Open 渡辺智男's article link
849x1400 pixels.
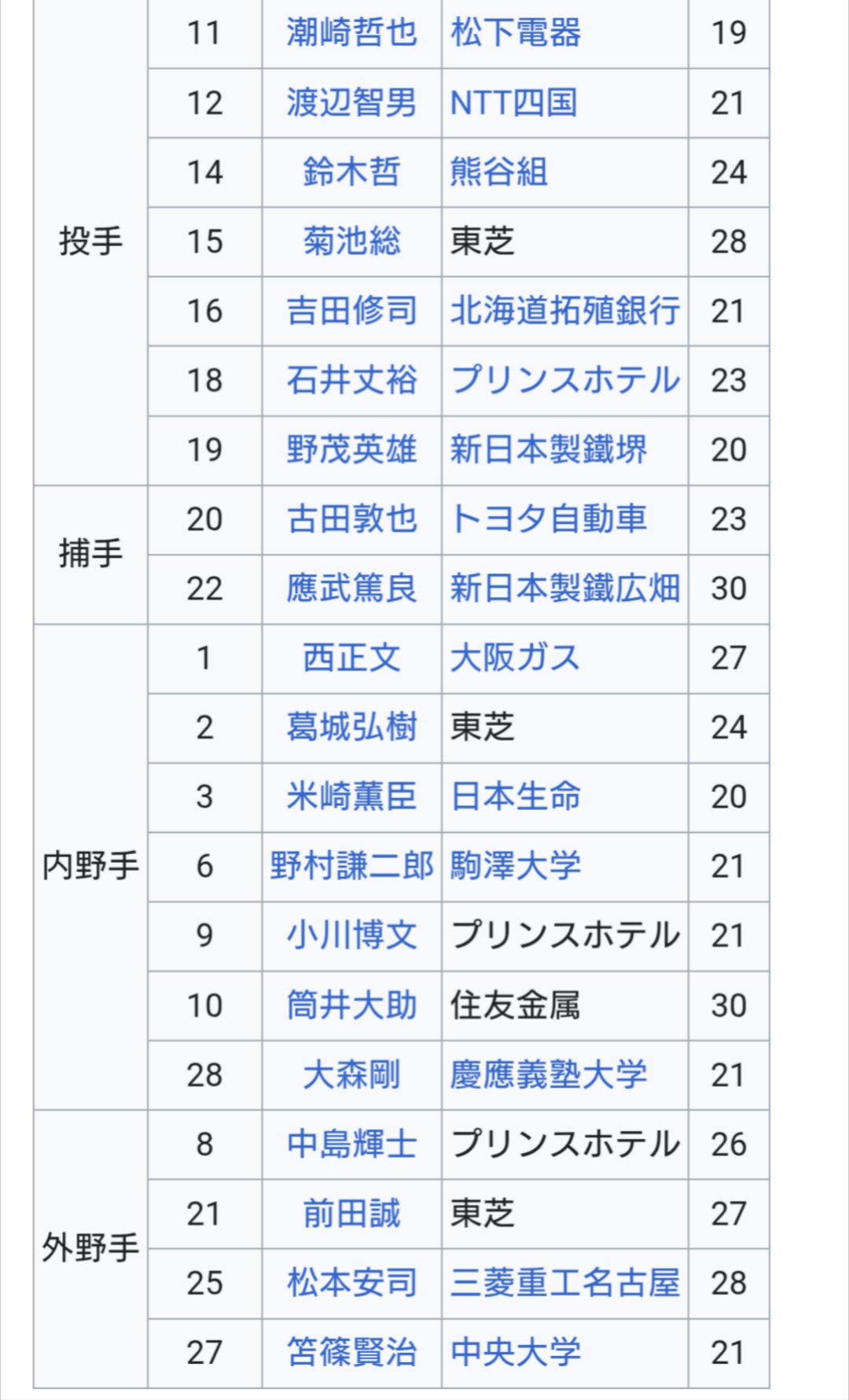point(351,103)
